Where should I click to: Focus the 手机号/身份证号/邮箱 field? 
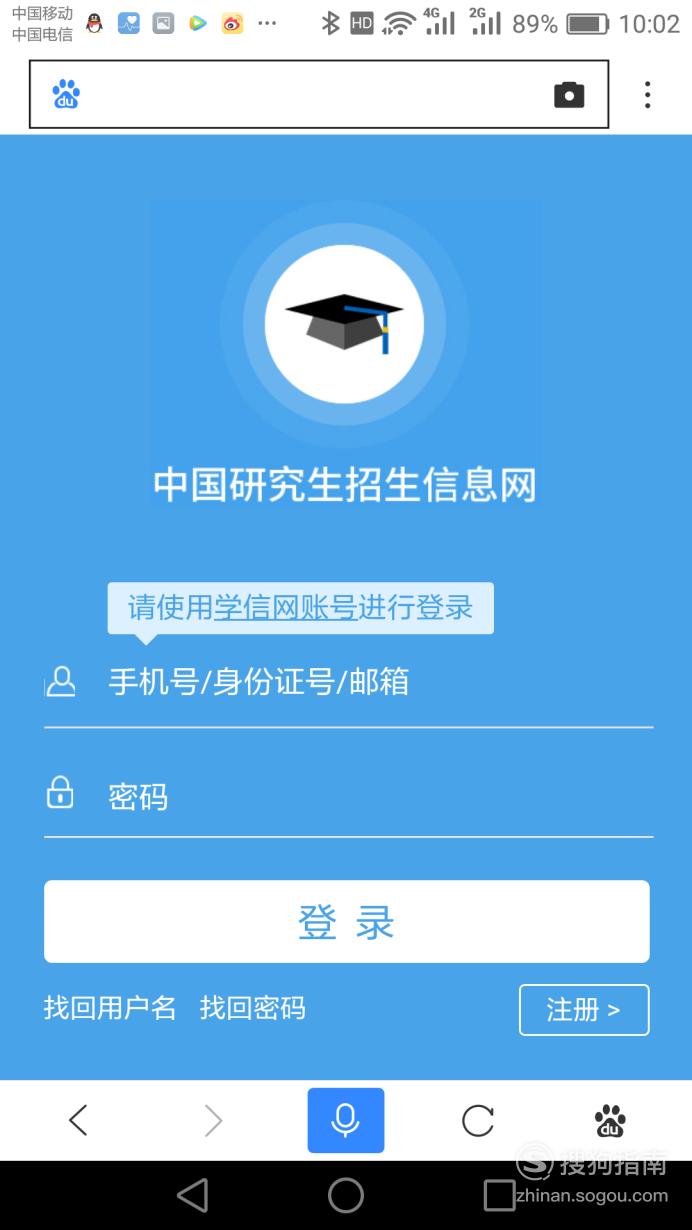click(x=348, y=682)
